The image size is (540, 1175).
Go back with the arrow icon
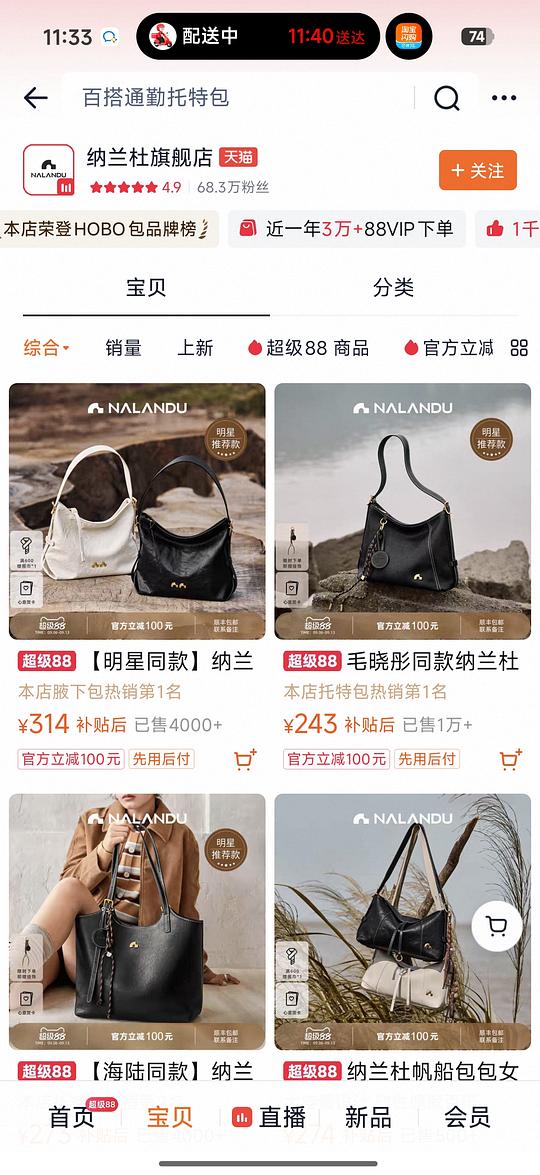pyautogui.click(x=35, y=97)
